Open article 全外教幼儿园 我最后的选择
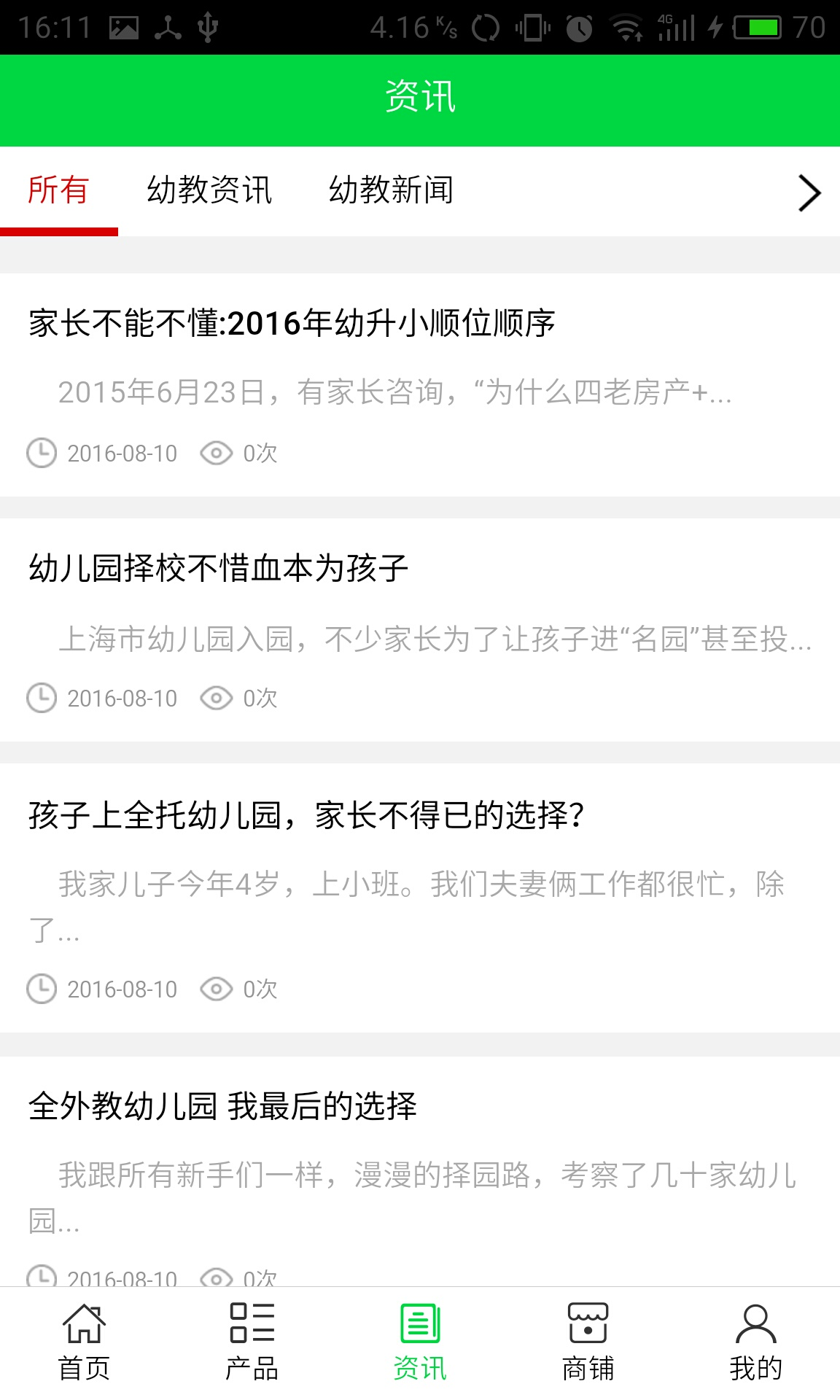This screenshot has height=1400, width=840. pos(222,1106)
